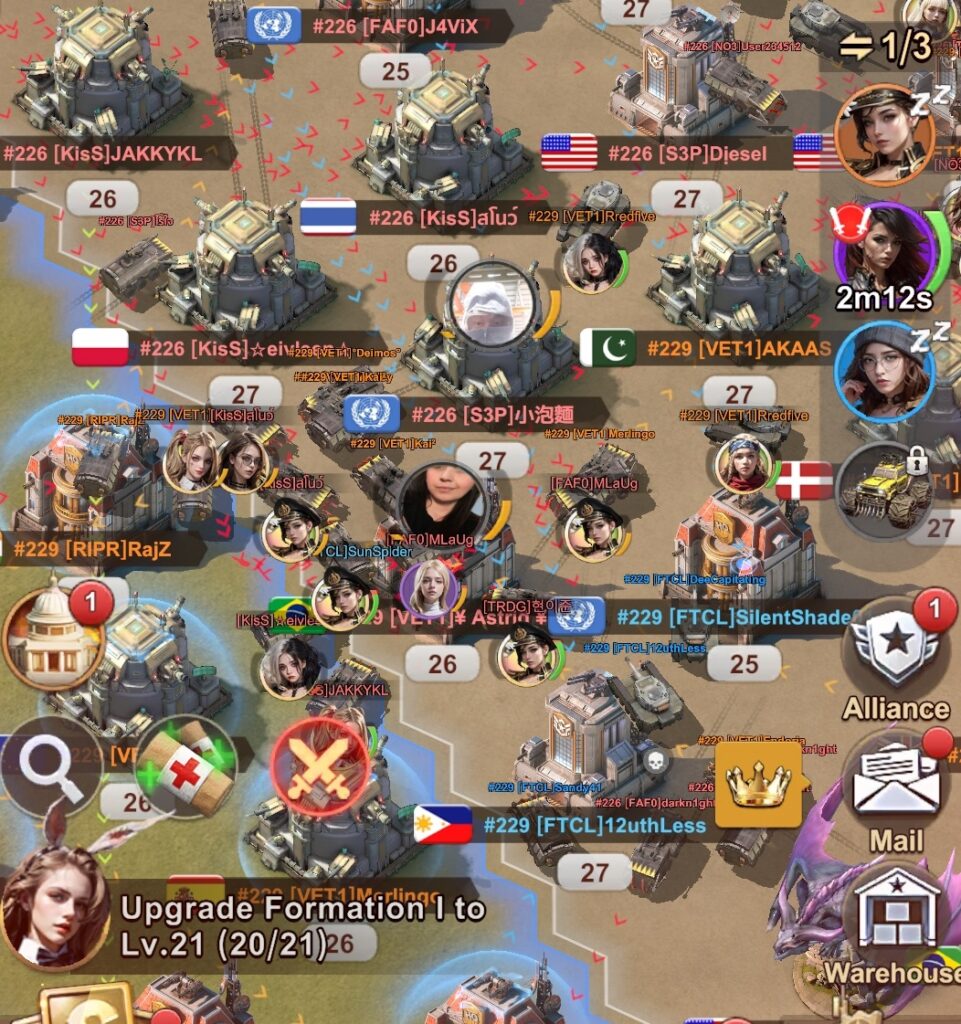Open the healing bandage button

186,767
